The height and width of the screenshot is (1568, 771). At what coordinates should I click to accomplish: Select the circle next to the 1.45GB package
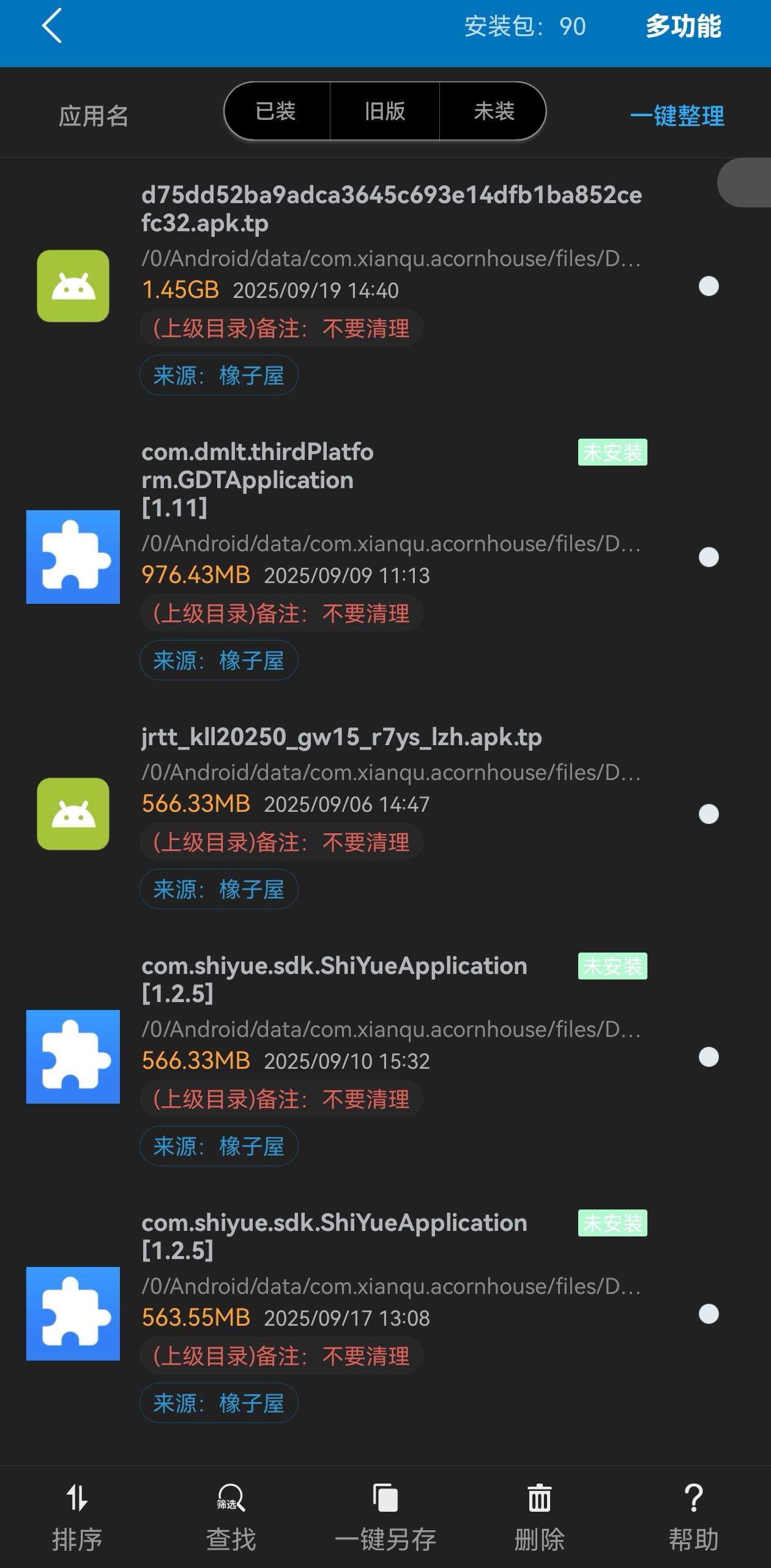tap(709, 285)
